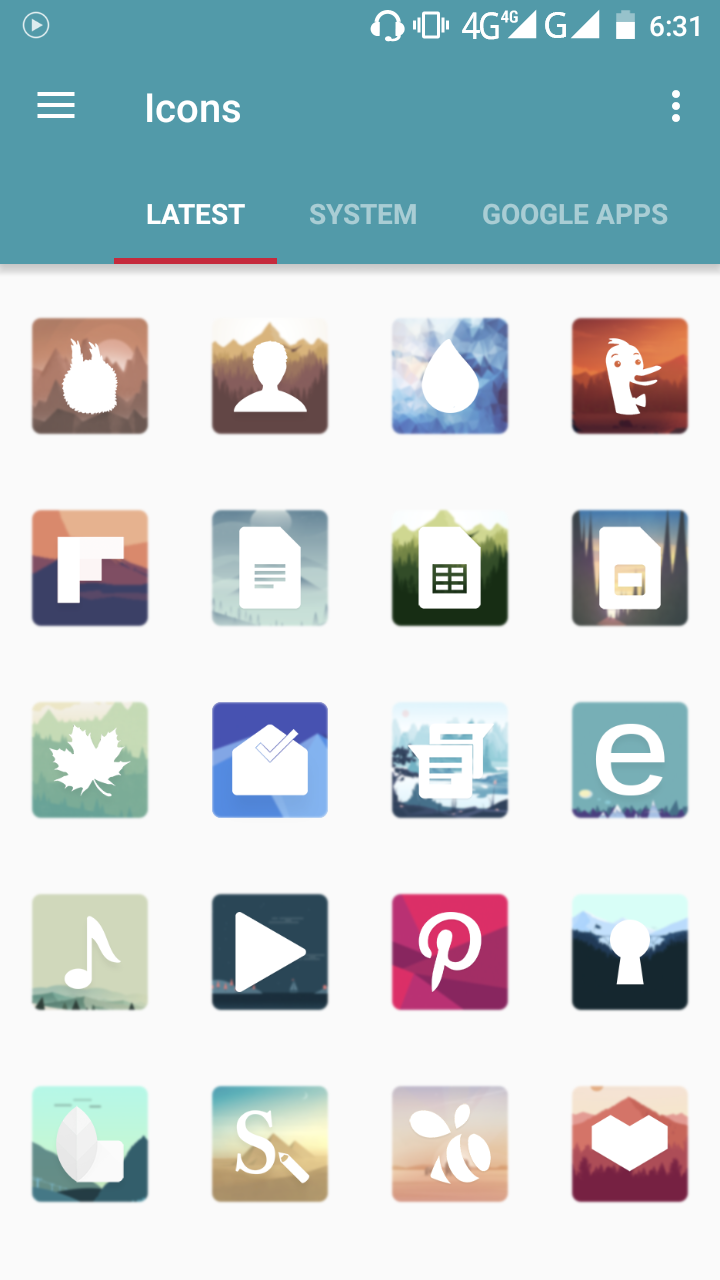Open the three-dot overflow menu

(x=676, y=106)
